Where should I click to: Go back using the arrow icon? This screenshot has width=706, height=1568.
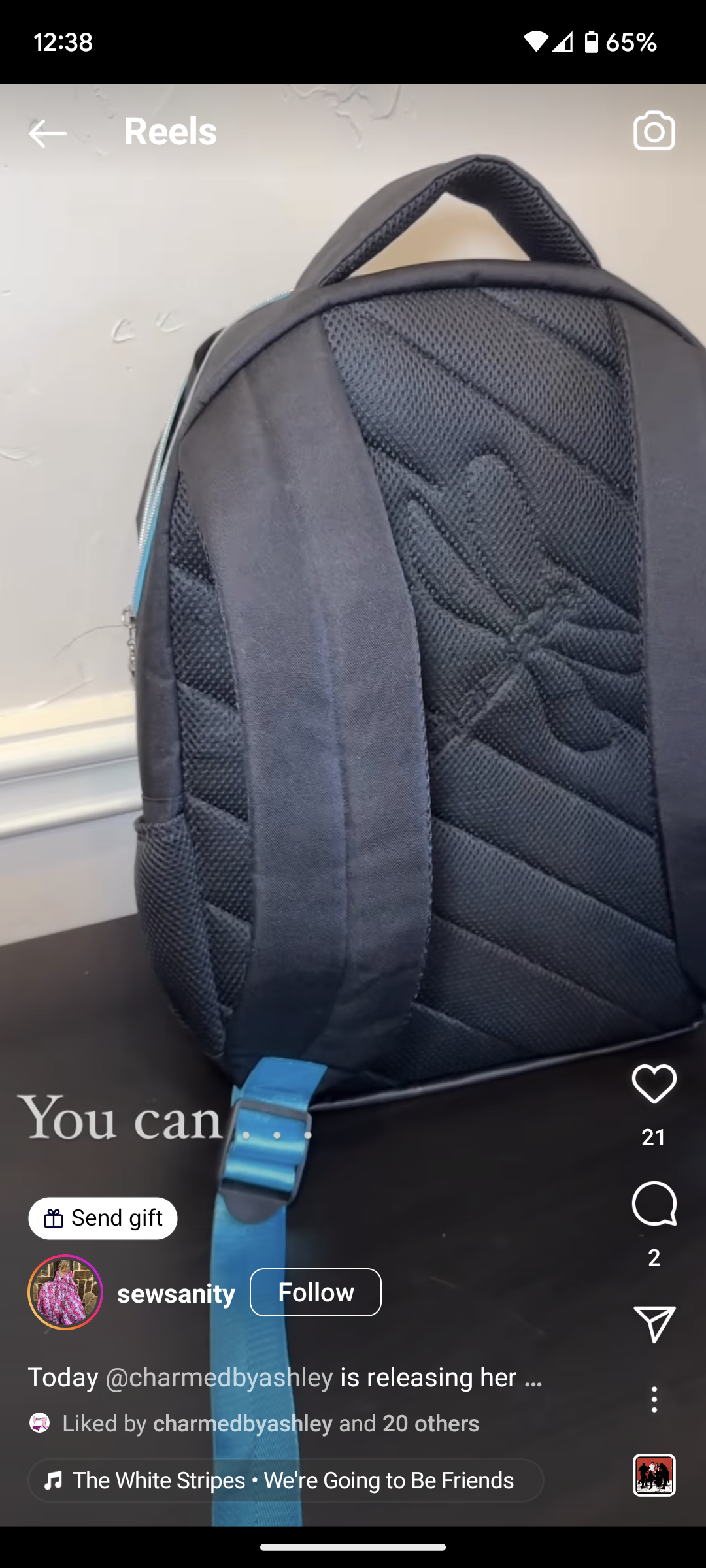point(48,133)
